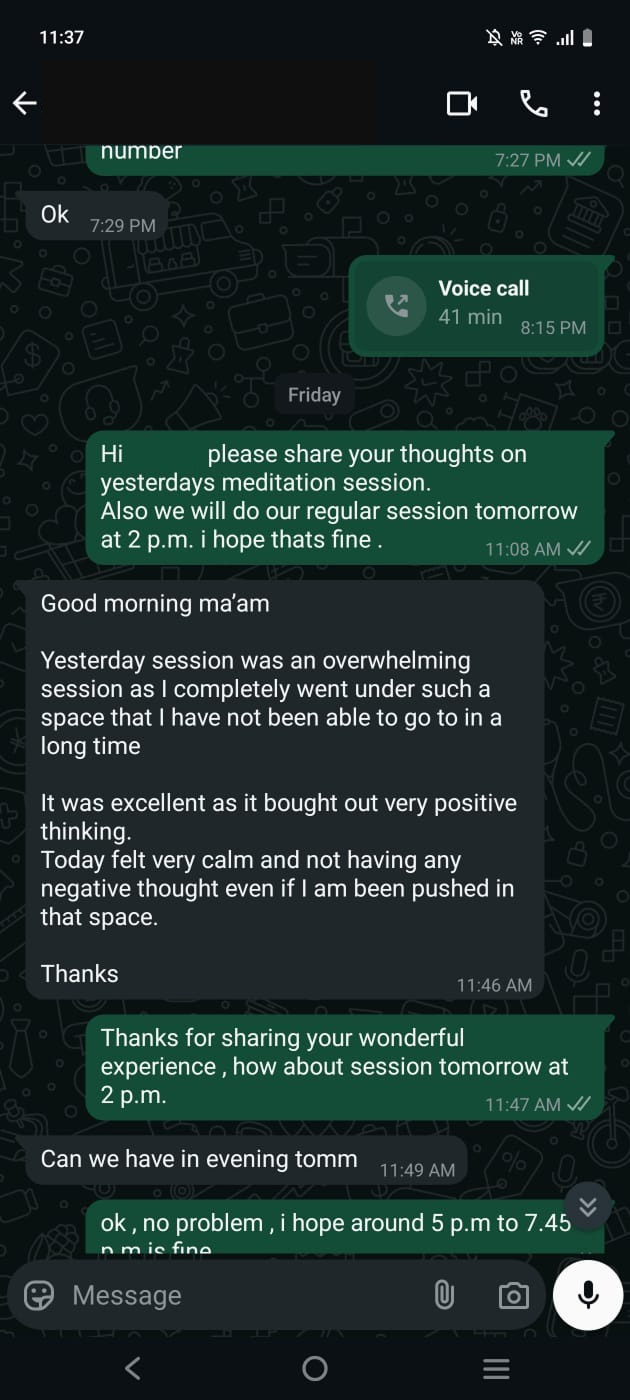Start a voice call with this contact
The image size is (630, 1400).
(534, 103)
